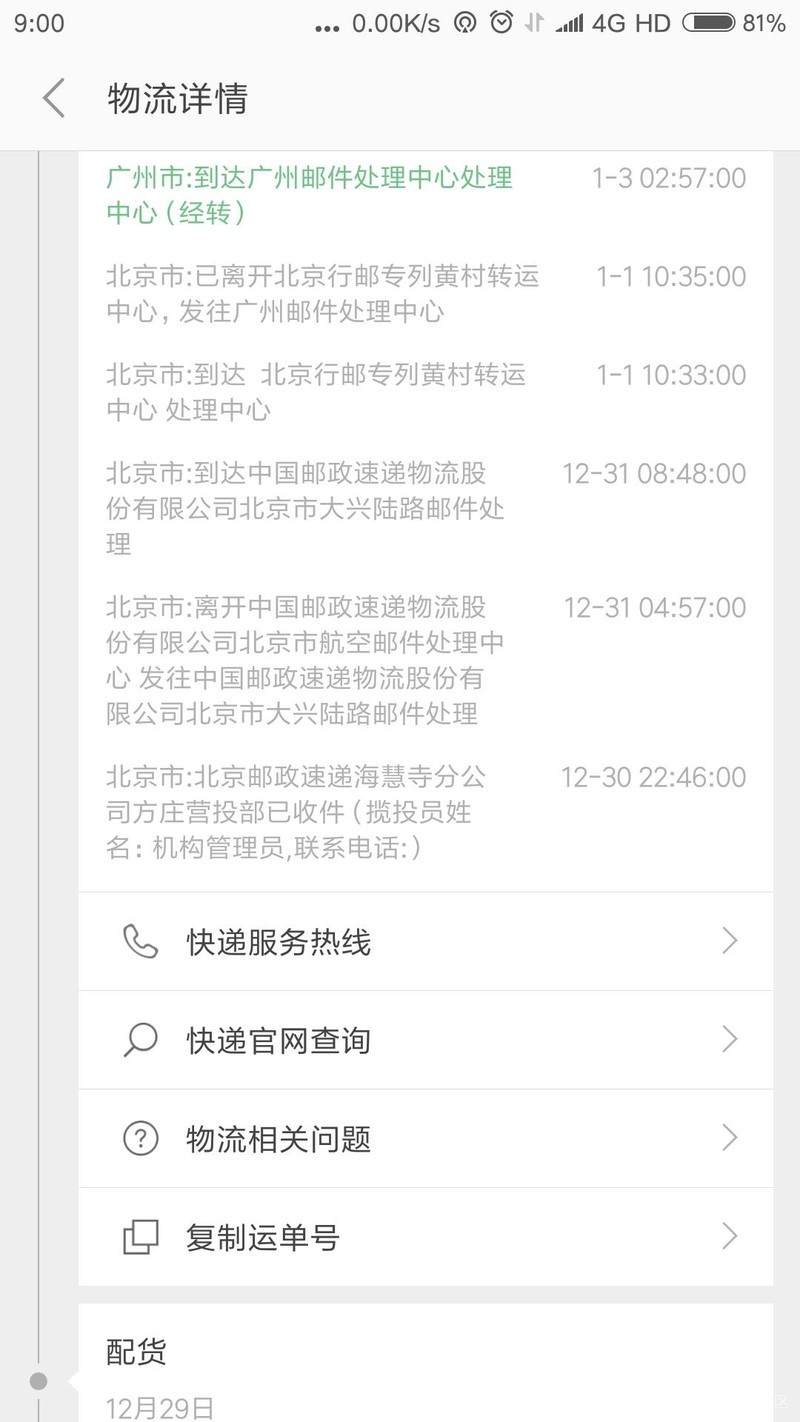Screen dimensions: 800x1422
Task: Go back from 物流详情 page
Action: [54, 99]
